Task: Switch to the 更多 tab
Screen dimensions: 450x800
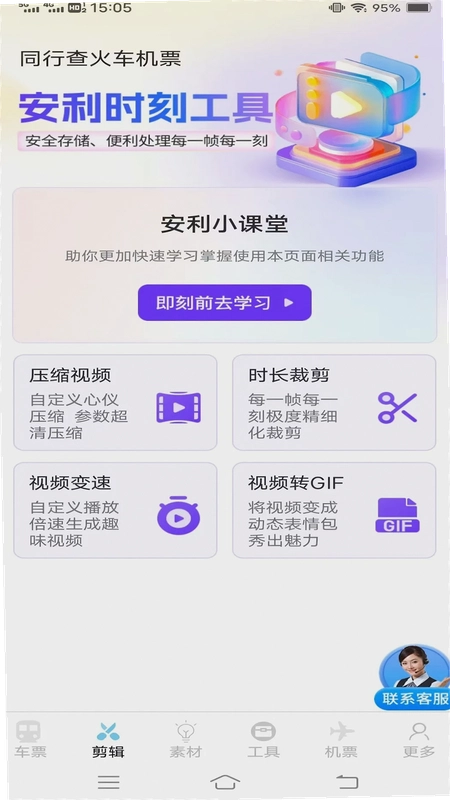Action: tap(419, 739)
